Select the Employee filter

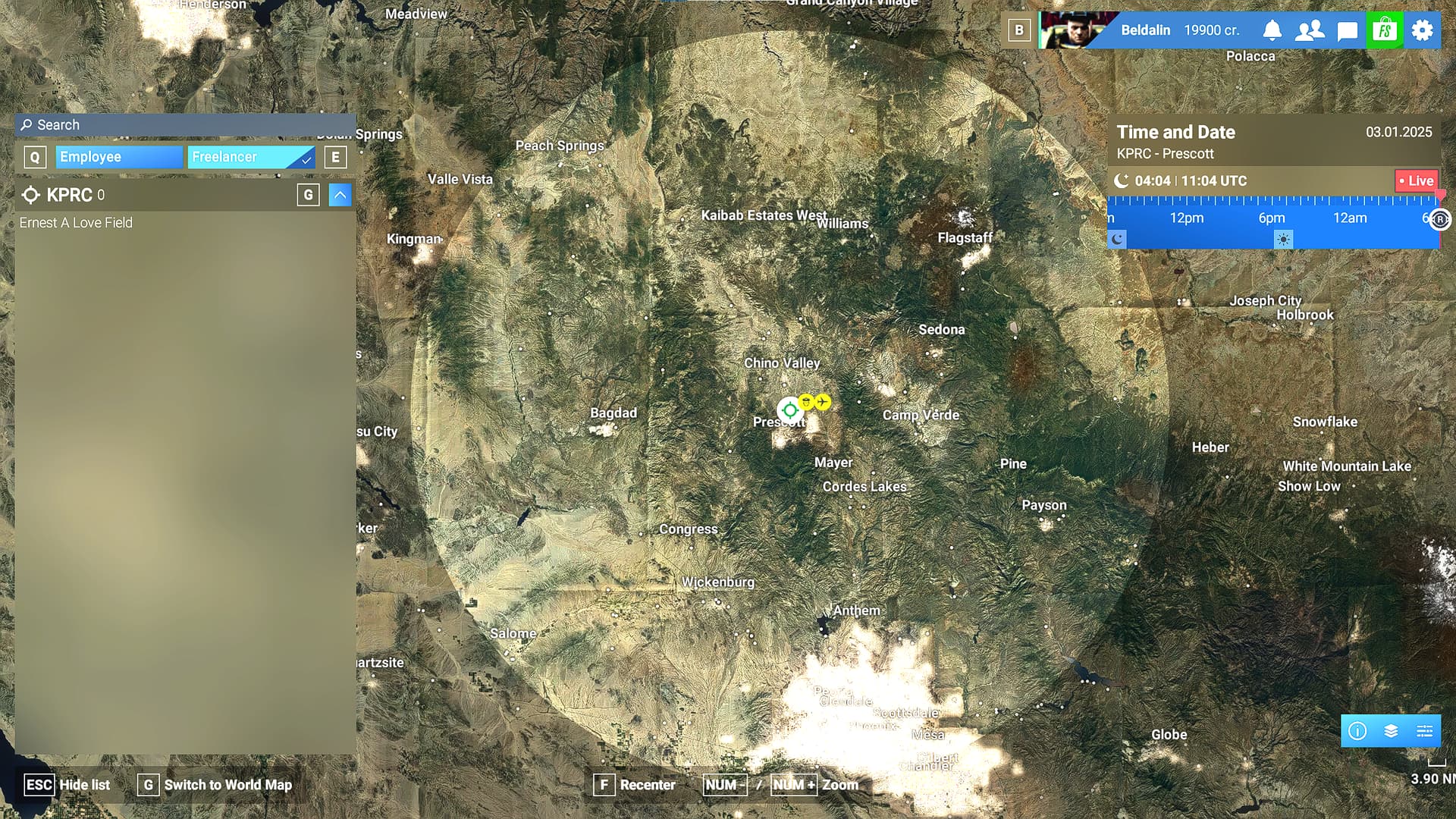coord(118,157)
